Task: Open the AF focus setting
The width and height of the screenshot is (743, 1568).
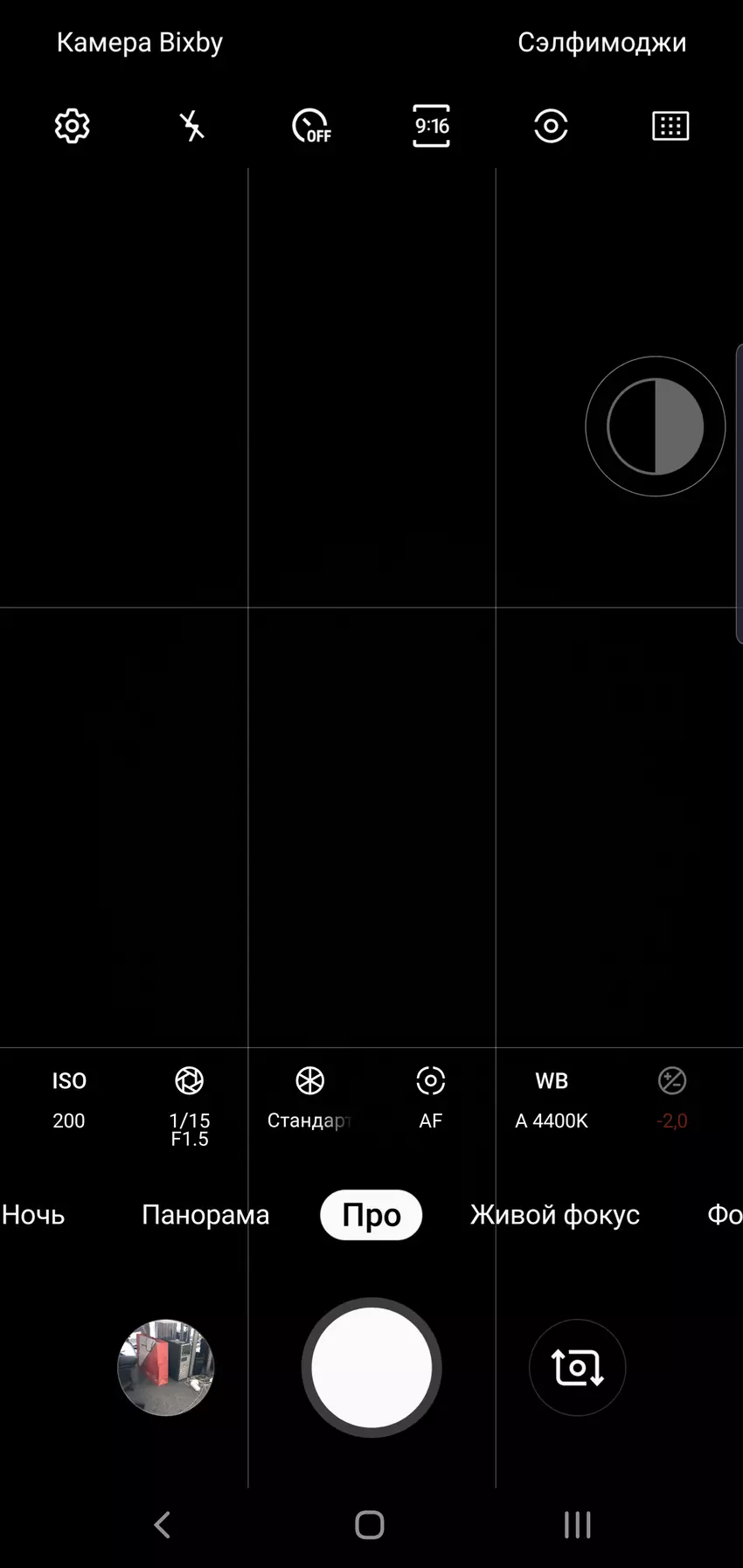Action: coord(431,1100)
